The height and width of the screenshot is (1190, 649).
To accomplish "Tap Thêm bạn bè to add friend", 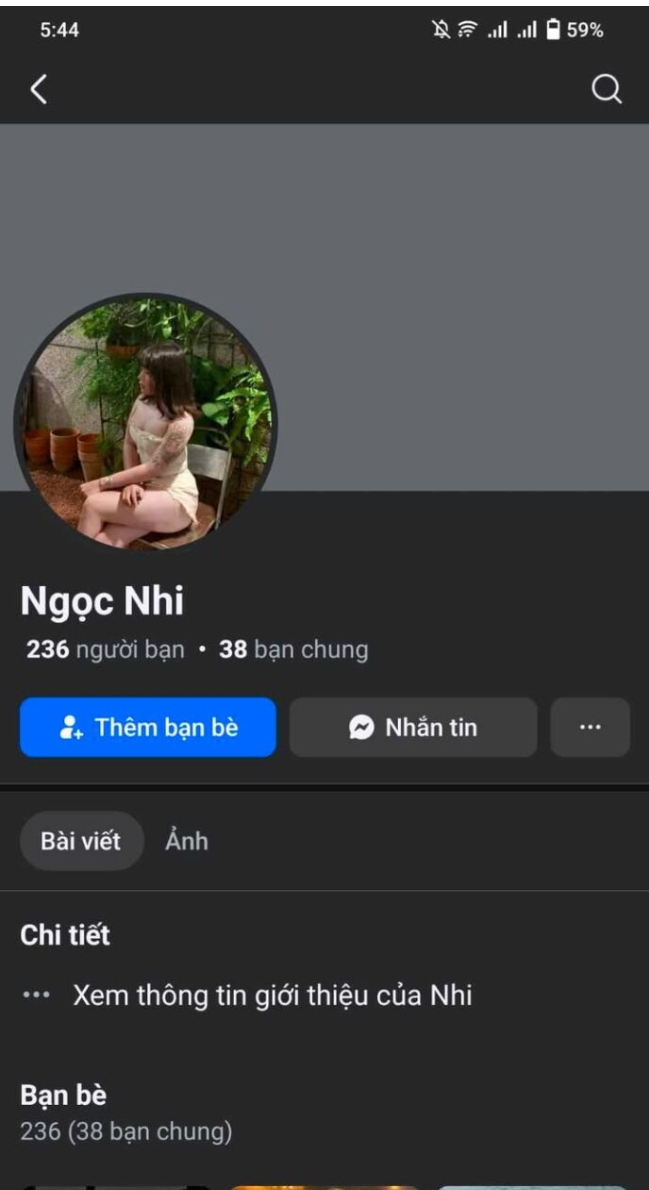I will 148,727.
